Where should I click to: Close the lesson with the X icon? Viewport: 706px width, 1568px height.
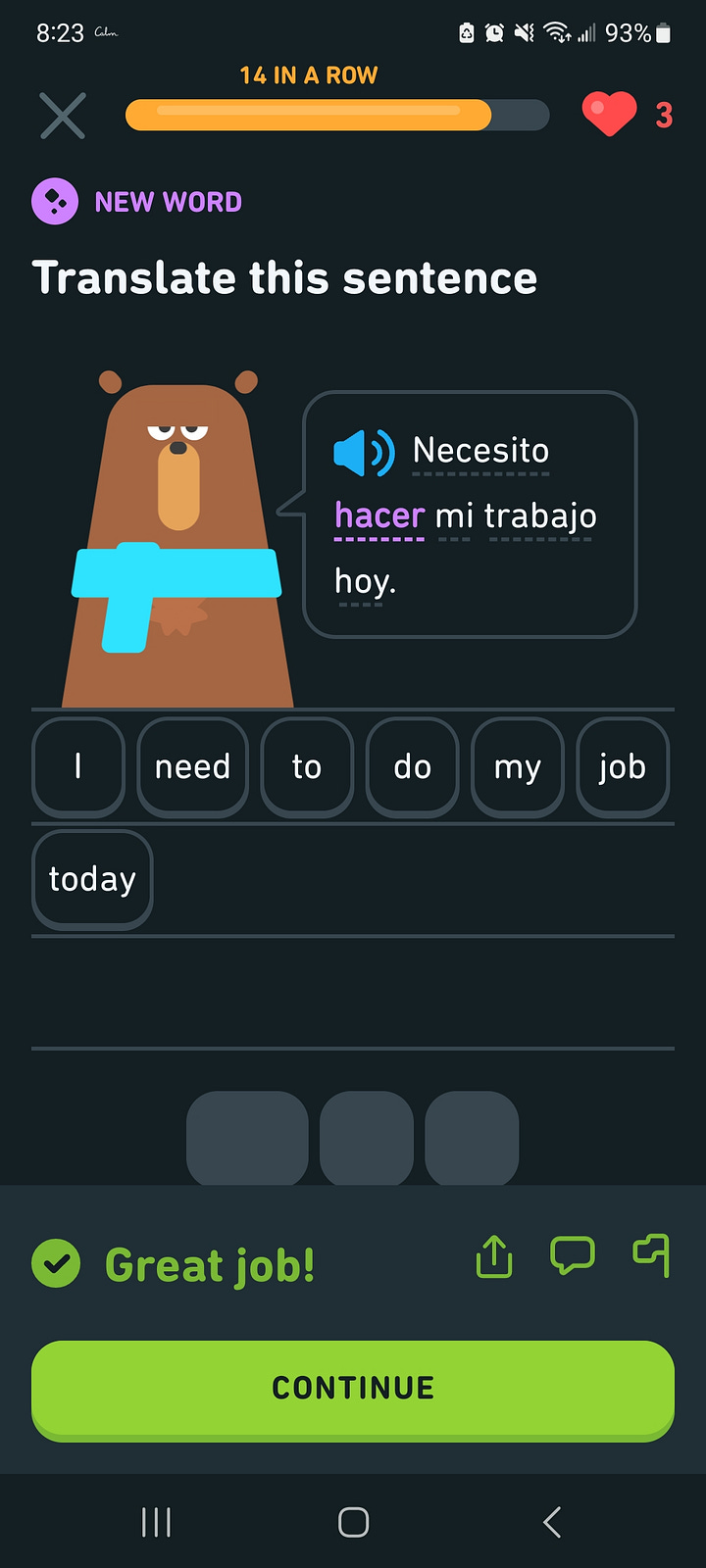63,116
